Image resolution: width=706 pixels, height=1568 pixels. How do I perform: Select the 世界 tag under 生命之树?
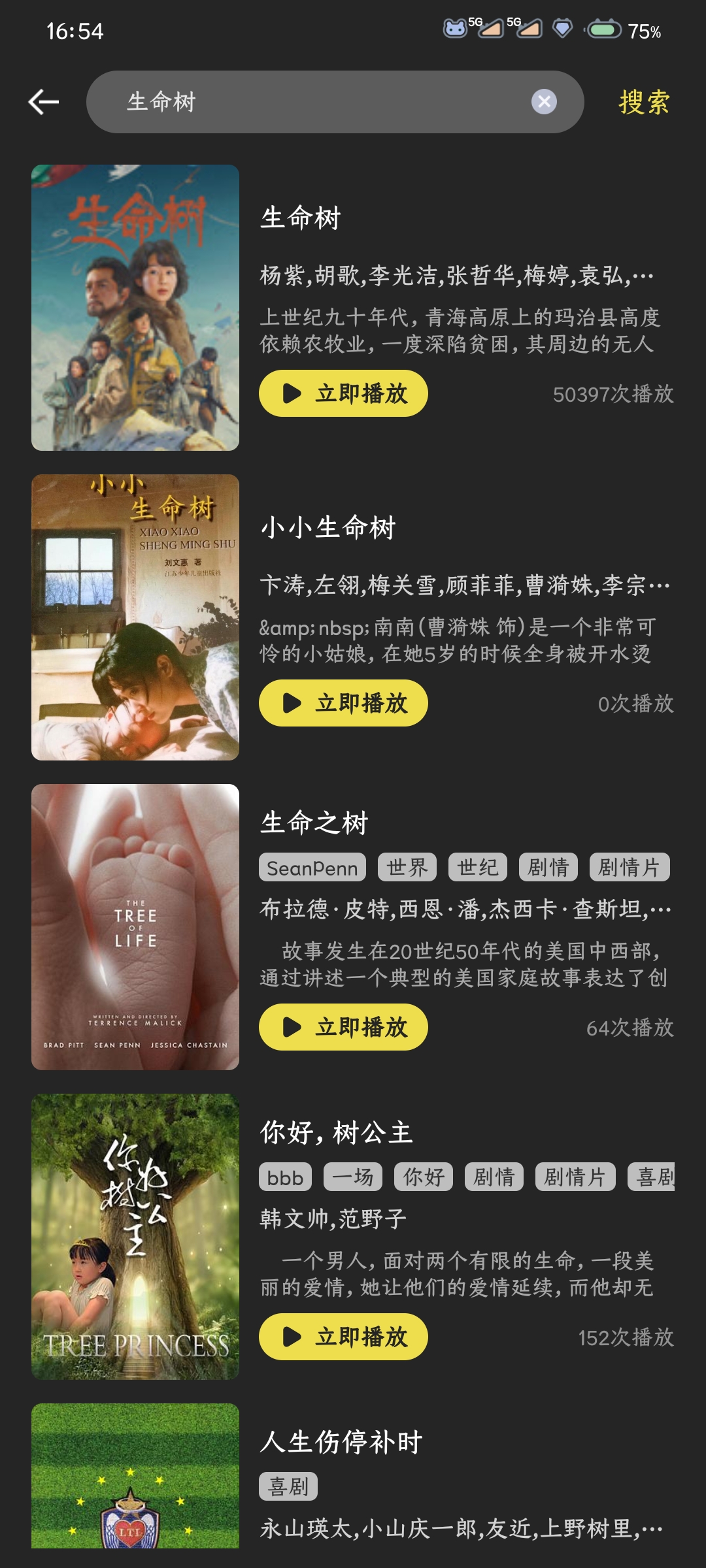pos(407,868)
